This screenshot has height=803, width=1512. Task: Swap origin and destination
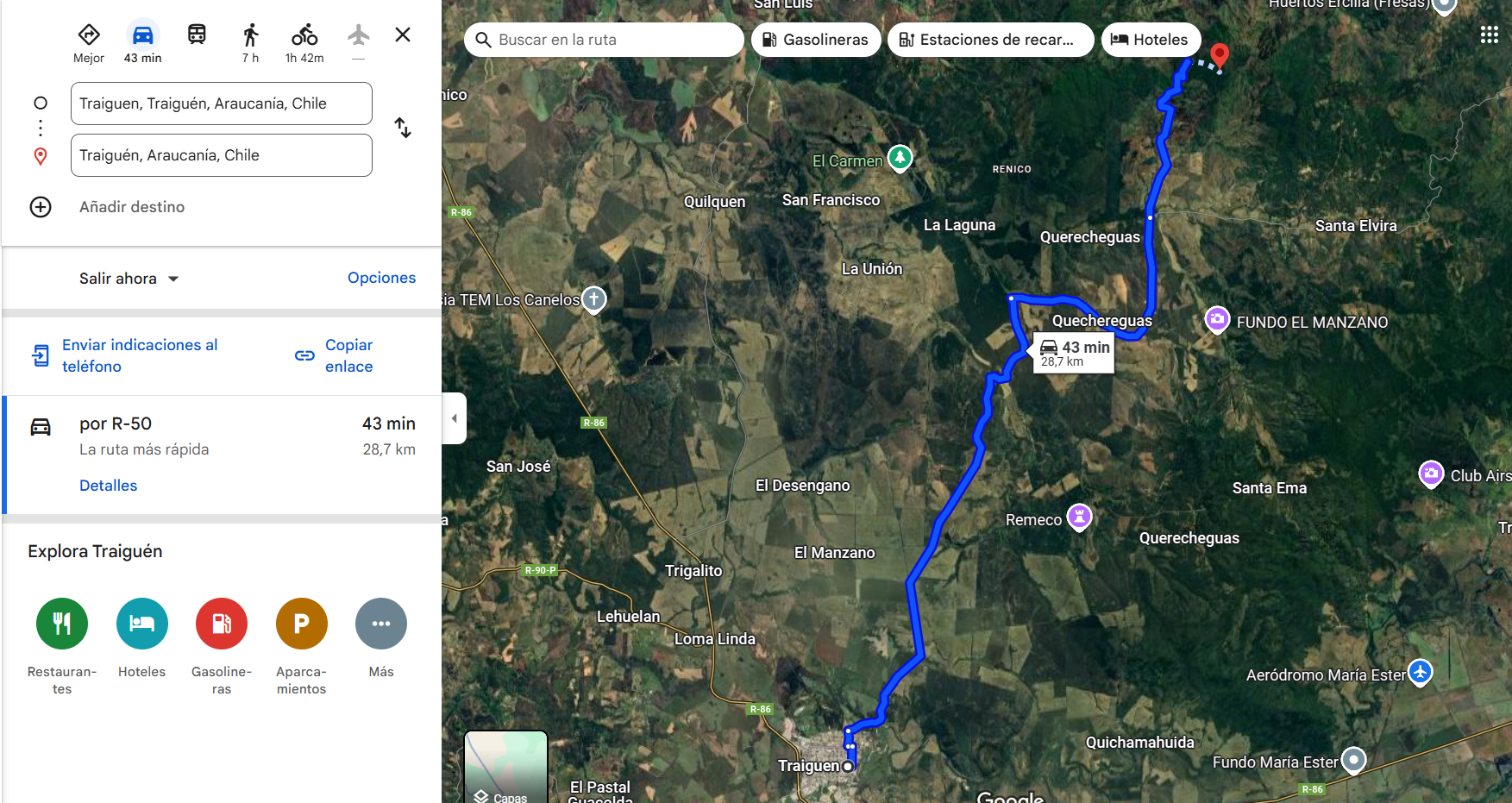coord(403,128)
